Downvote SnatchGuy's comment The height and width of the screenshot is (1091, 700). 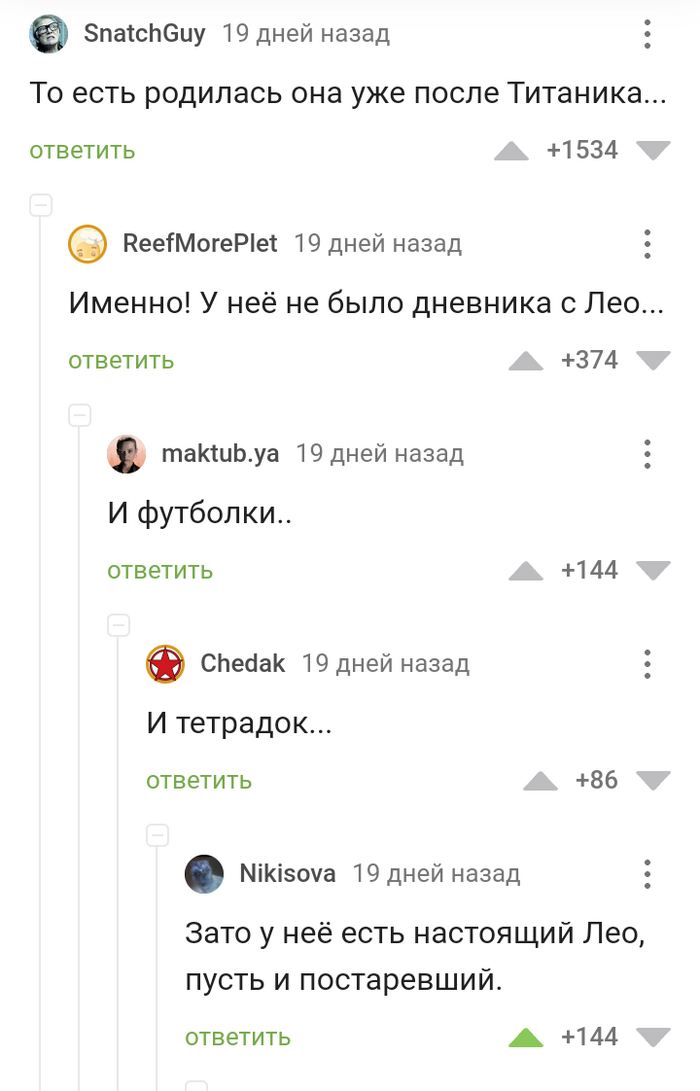coord(653,151)
